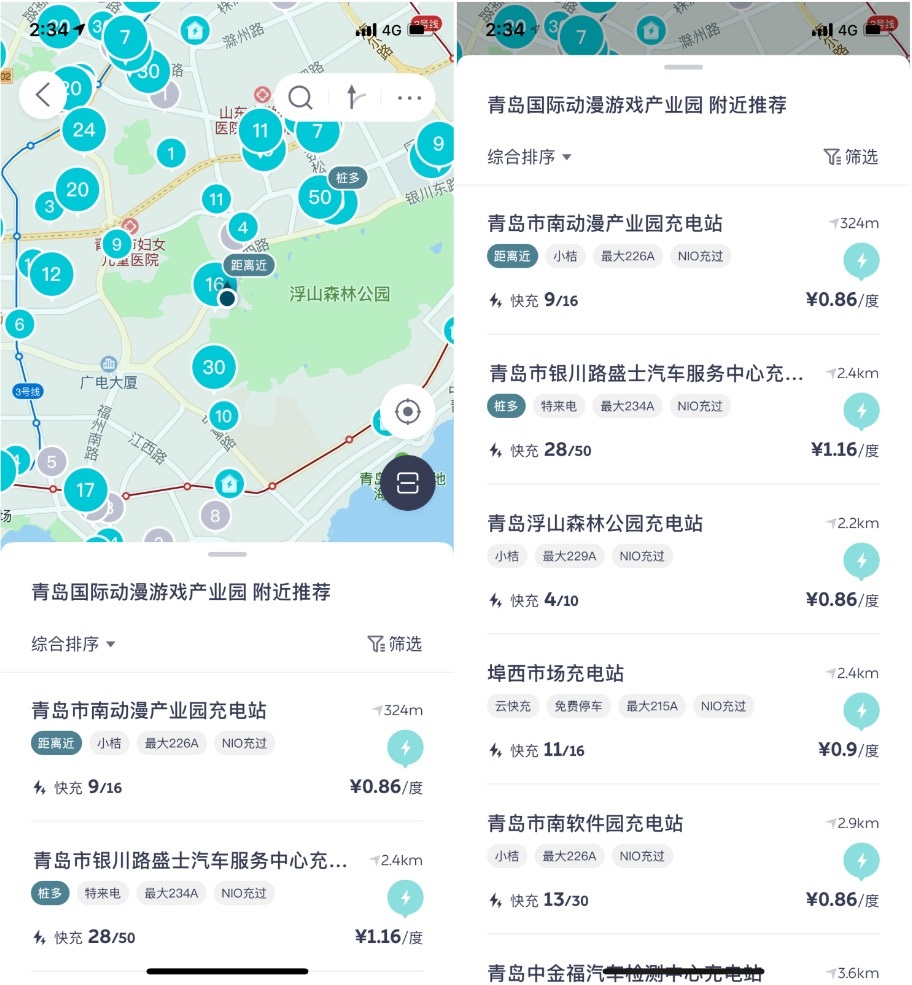Viewport: 912px width, 985px height.
Task: Open 青岛浮山森林公园充电站 details
Action: (x=595, y=523)
